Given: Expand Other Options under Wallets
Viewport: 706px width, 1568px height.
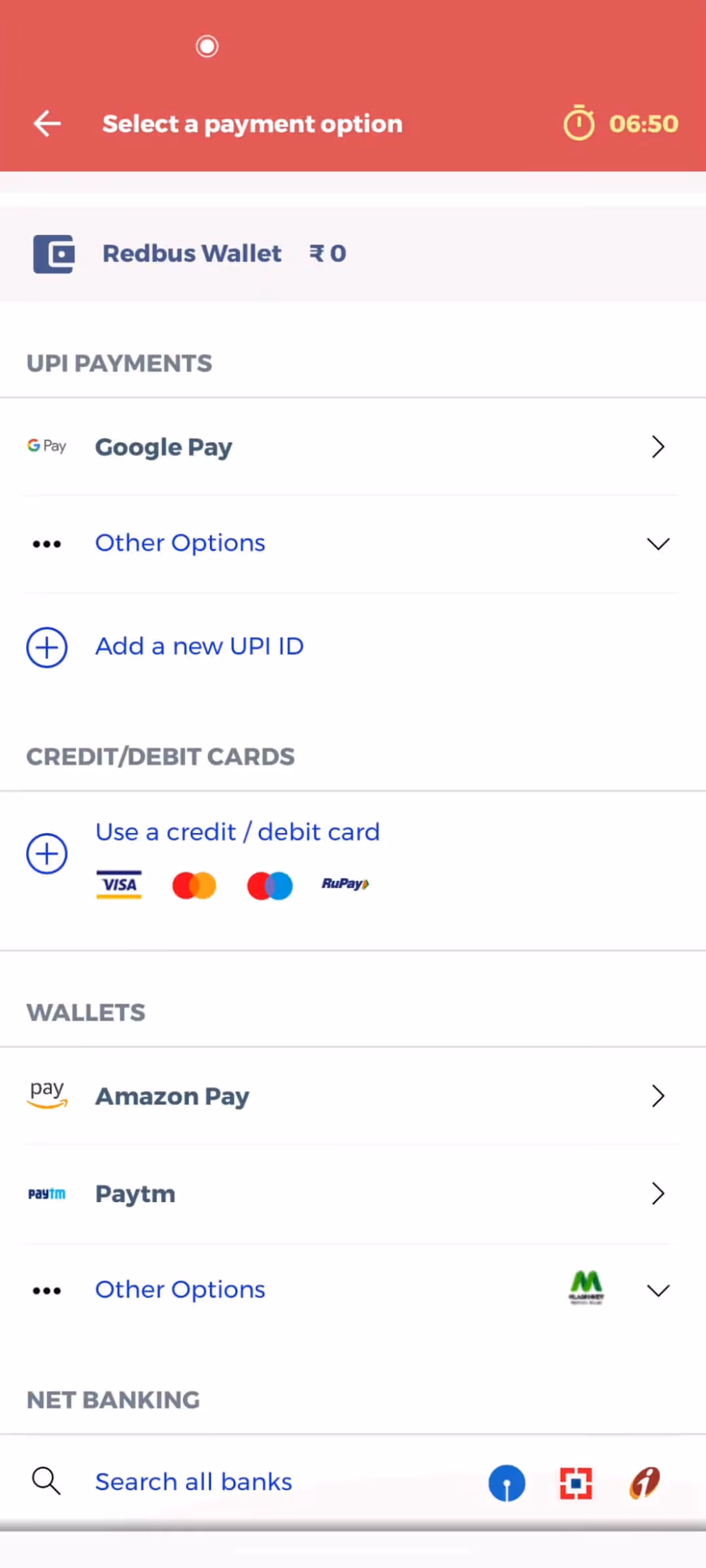Looking at the screenshot, I should (353, 1290).
